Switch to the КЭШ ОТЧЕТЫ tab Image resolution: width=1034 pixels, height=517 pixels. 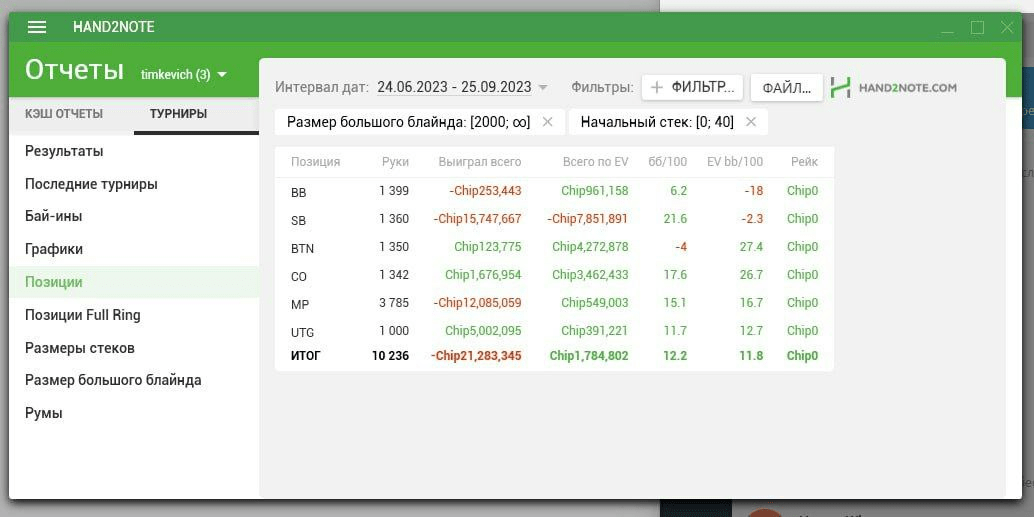tap(64, 114)
